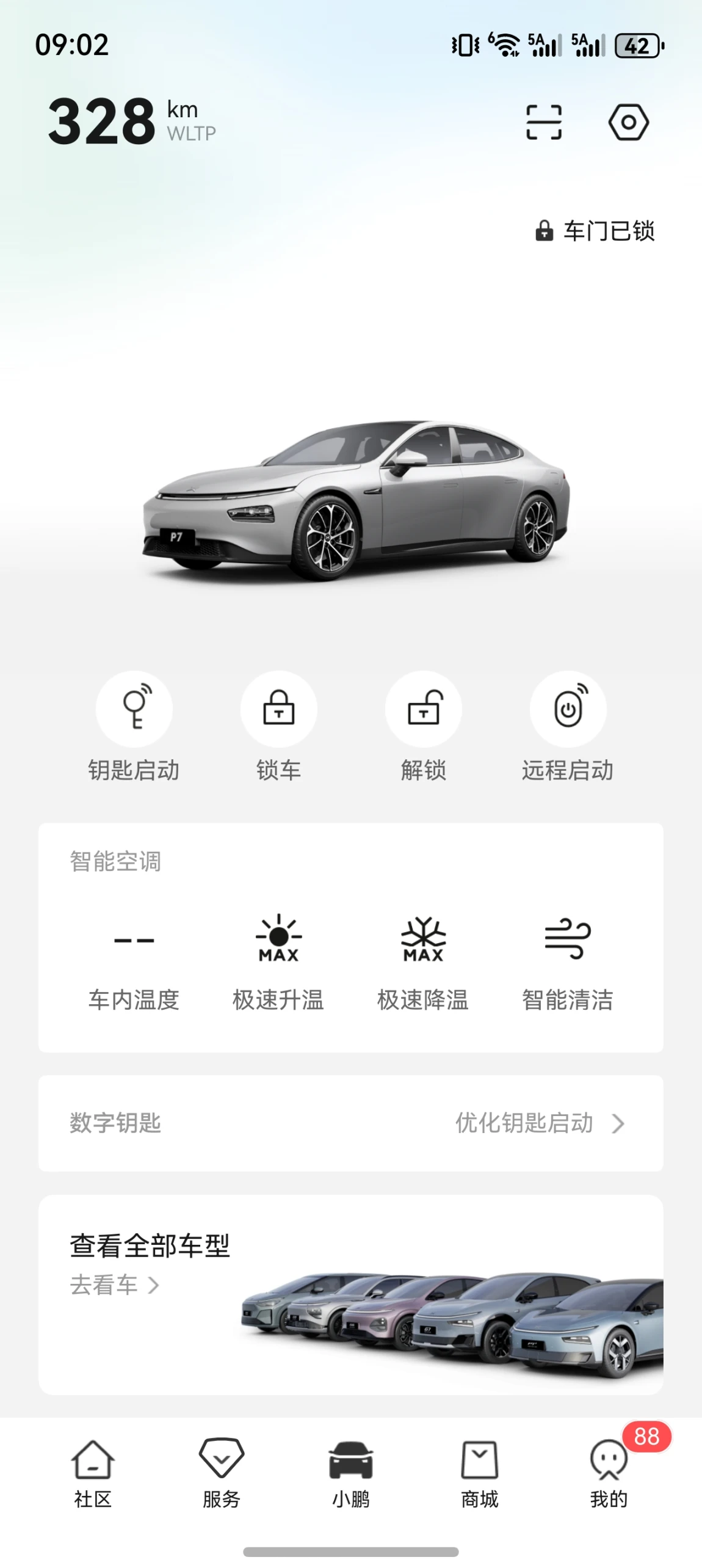Activate 远程启动 remote start

(568, 709)
